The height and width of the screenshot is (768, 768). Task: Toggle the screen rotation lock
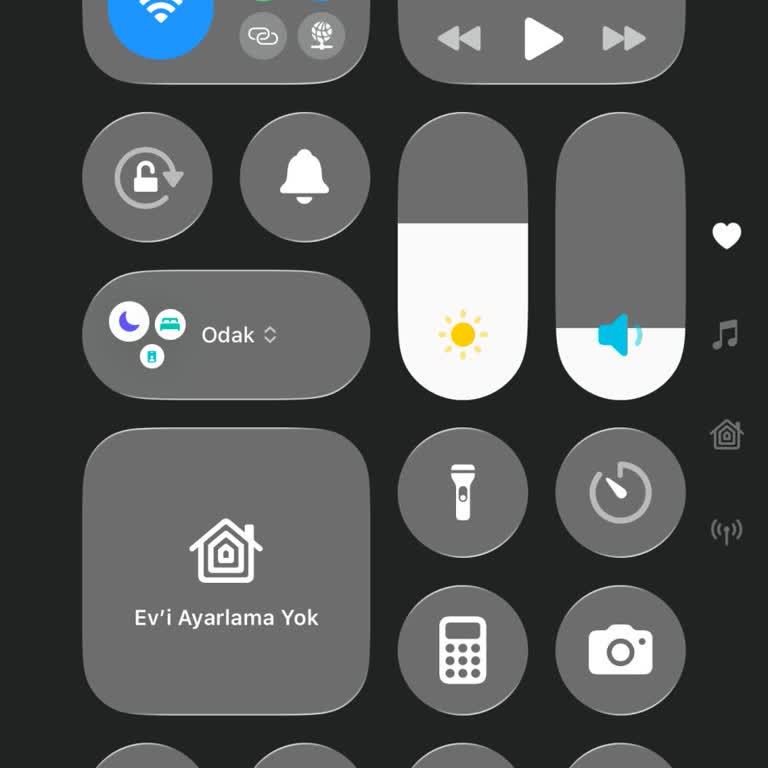pos(147,178)
